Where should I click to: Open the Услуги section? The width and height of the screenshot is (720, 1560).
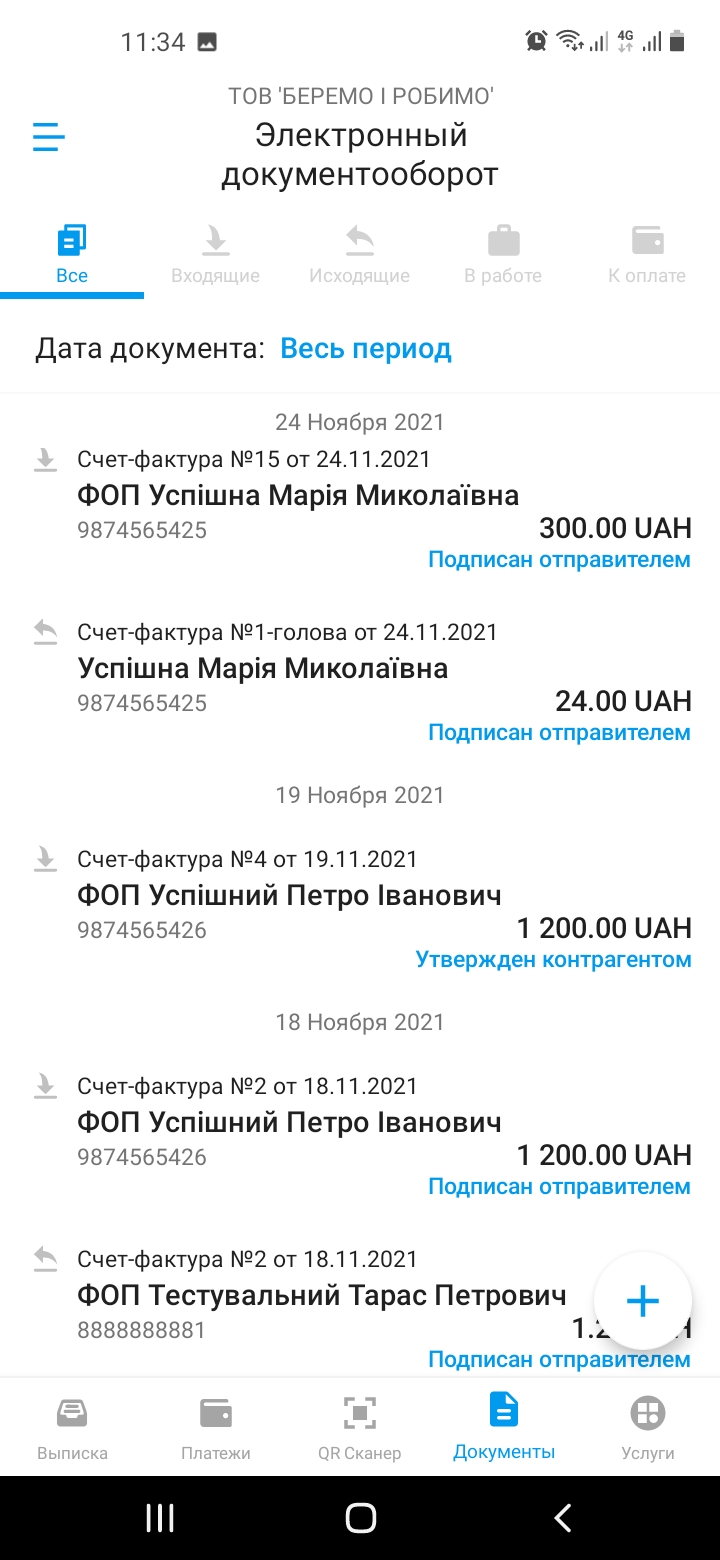648,1428
